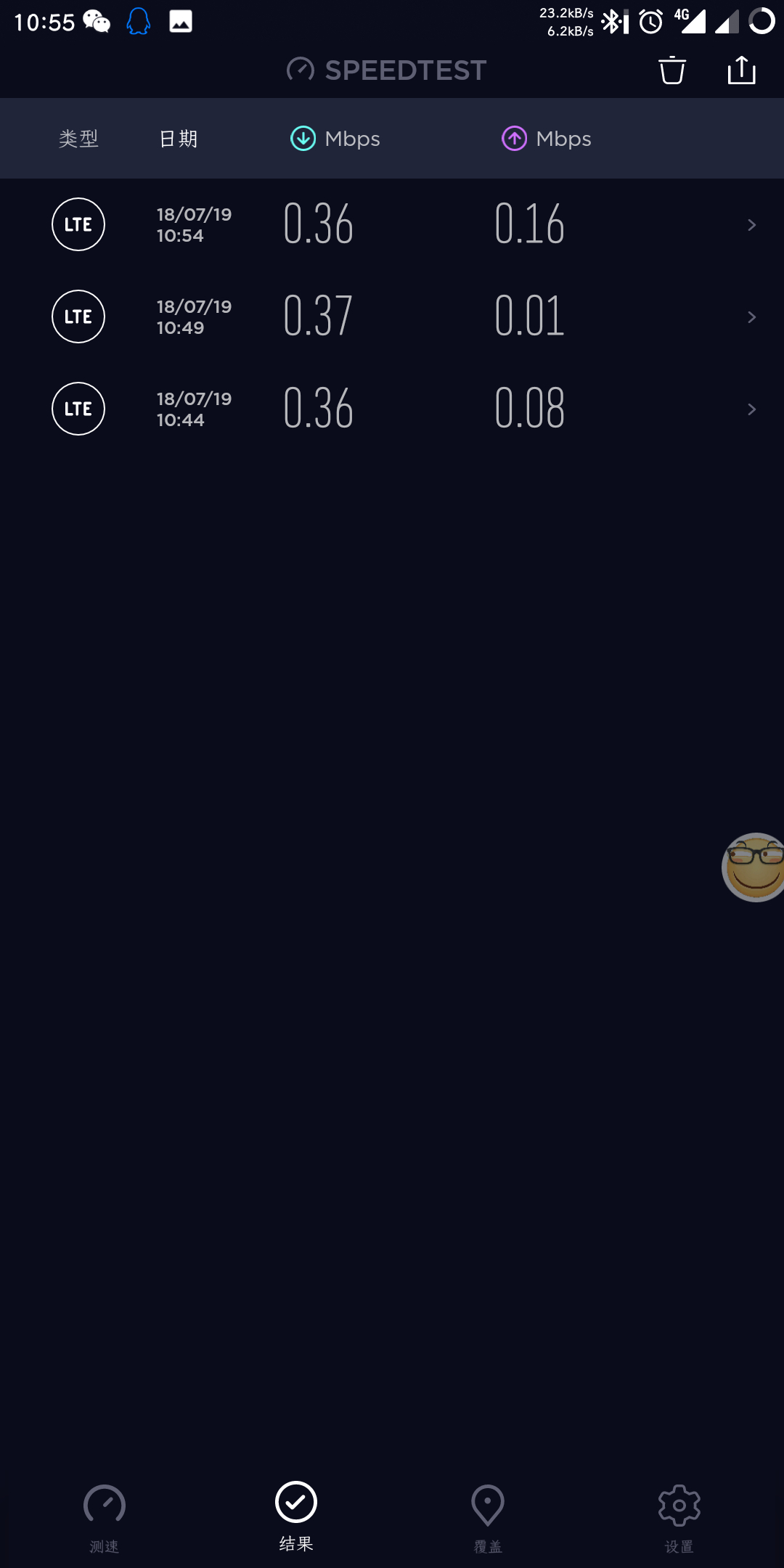The height and width of the screenshot is (1568, 784).
Task: Go to the 覆盖 coverage tab
Action: tap(488, 1514)
